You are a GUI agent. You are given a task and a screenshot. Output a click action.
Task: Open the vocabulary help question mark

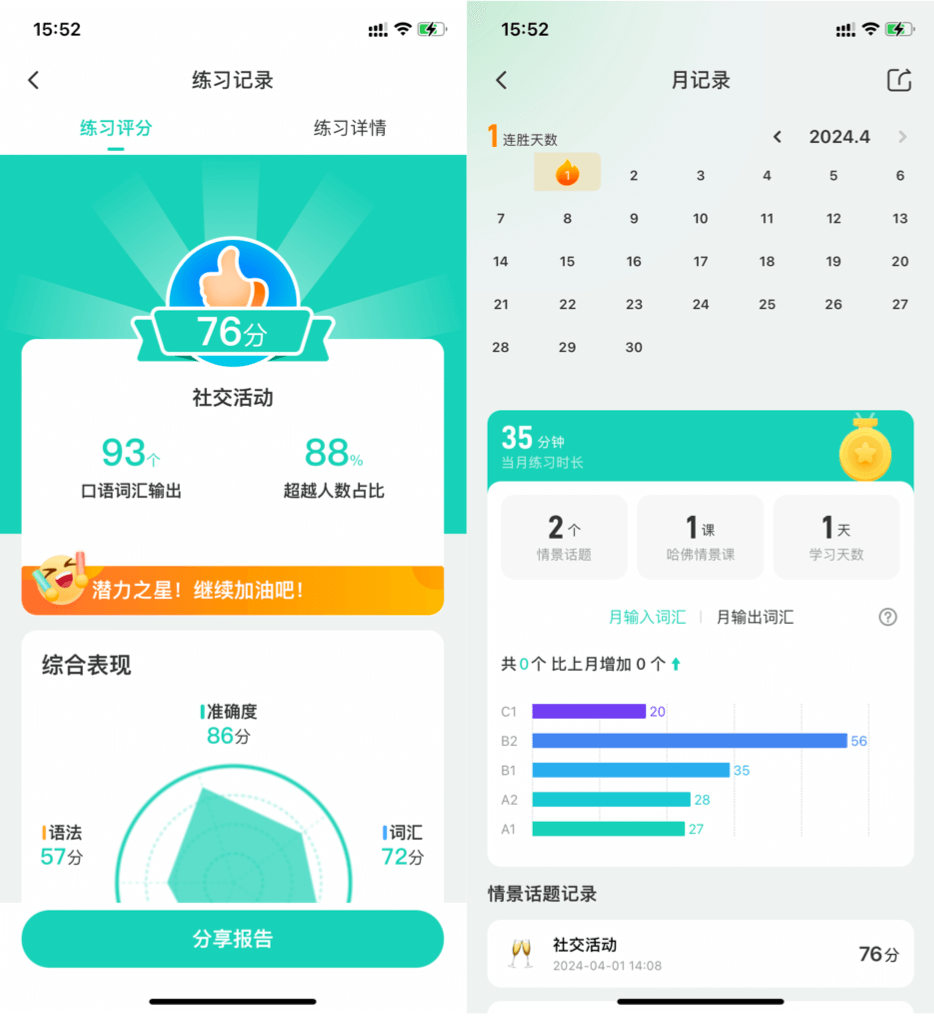pyautogui.click(x=887, y=617)
